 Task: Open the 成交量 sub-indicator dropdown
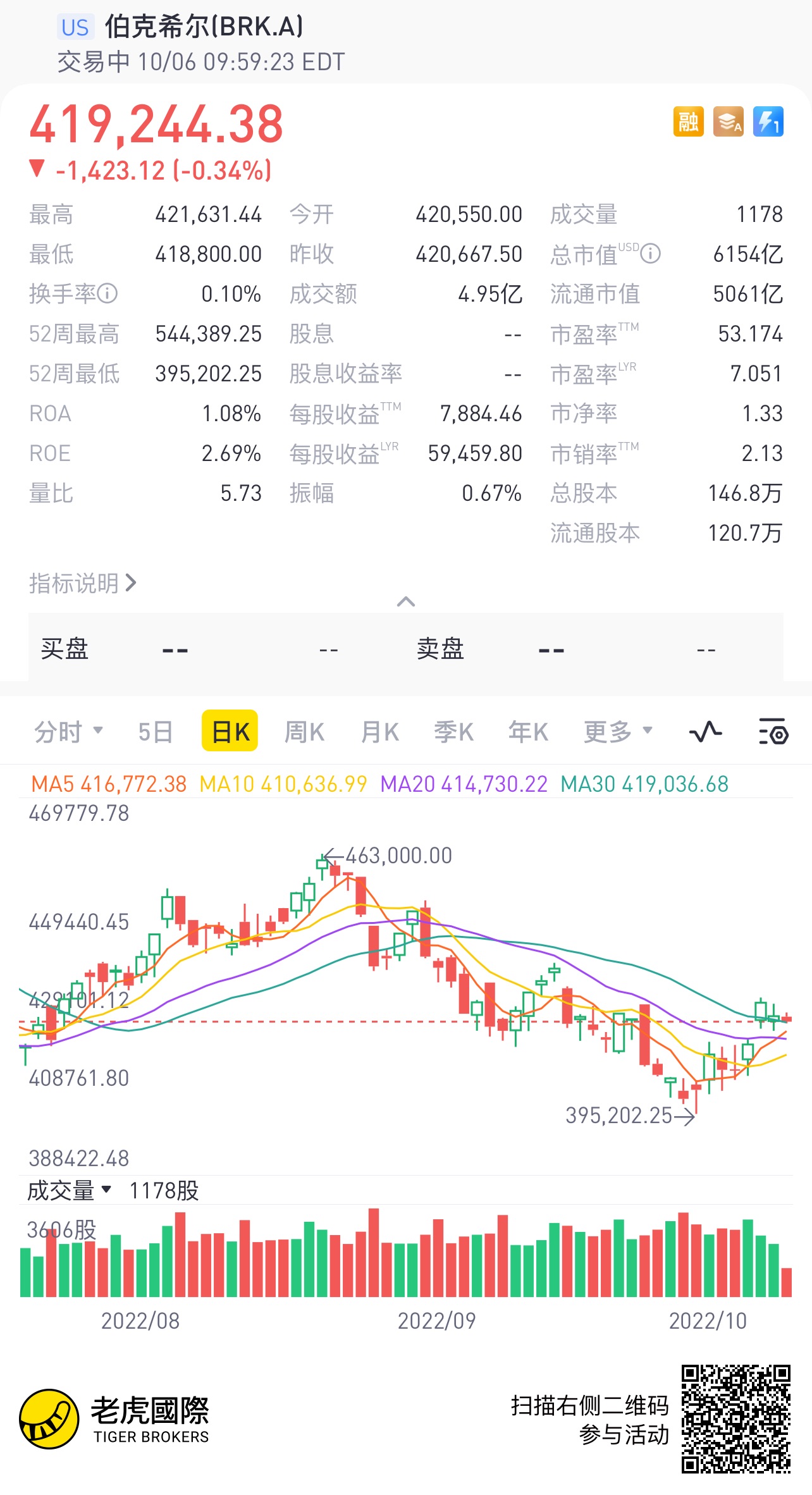70,1191
